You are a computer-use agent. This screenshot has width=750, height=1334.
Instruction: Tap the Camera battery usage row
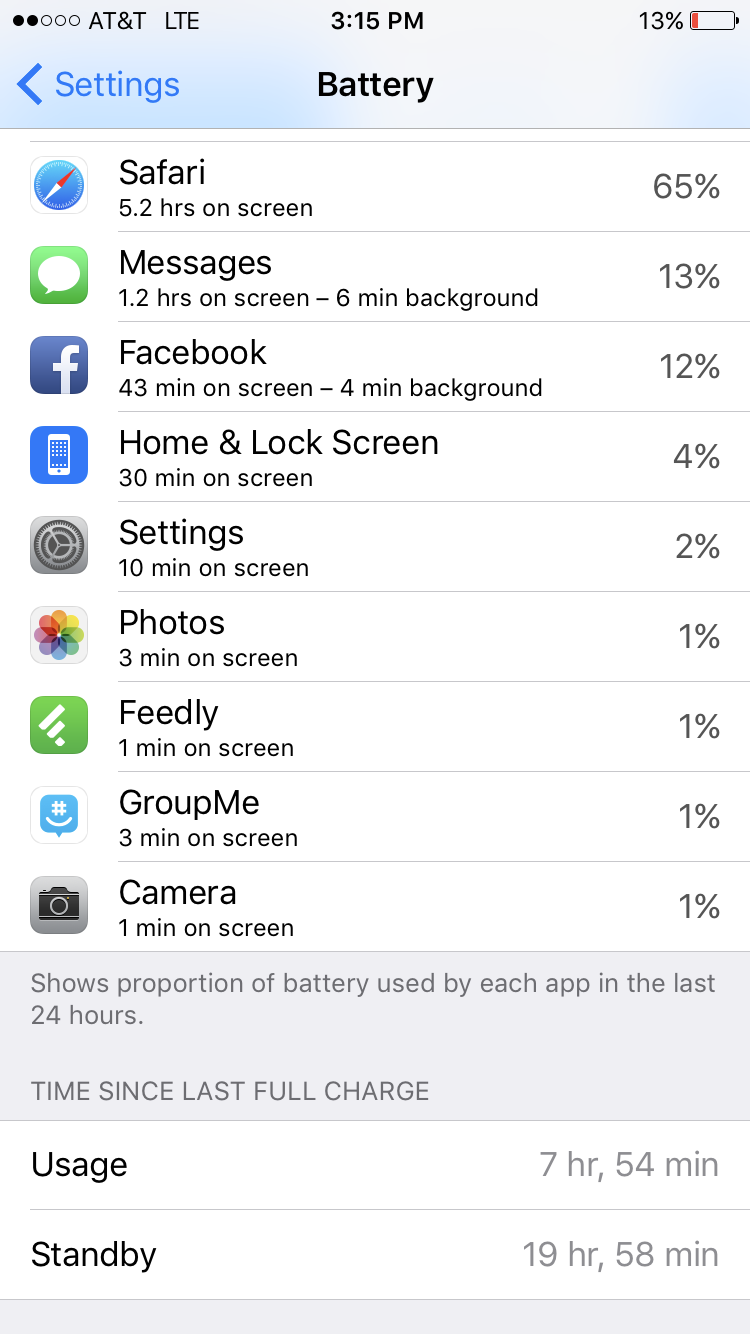tap(375, 907)
